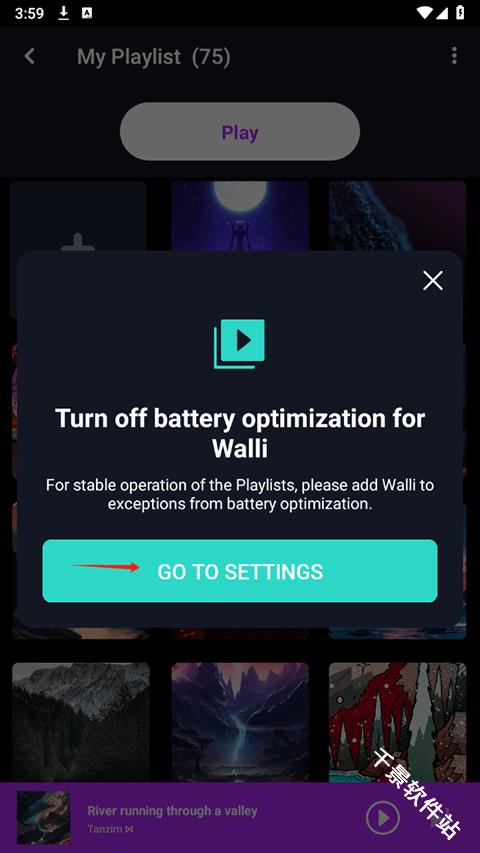The width and height of the screenshot is (480, 853).
Task: Open the overflow menu
Action: coord(454,56)
